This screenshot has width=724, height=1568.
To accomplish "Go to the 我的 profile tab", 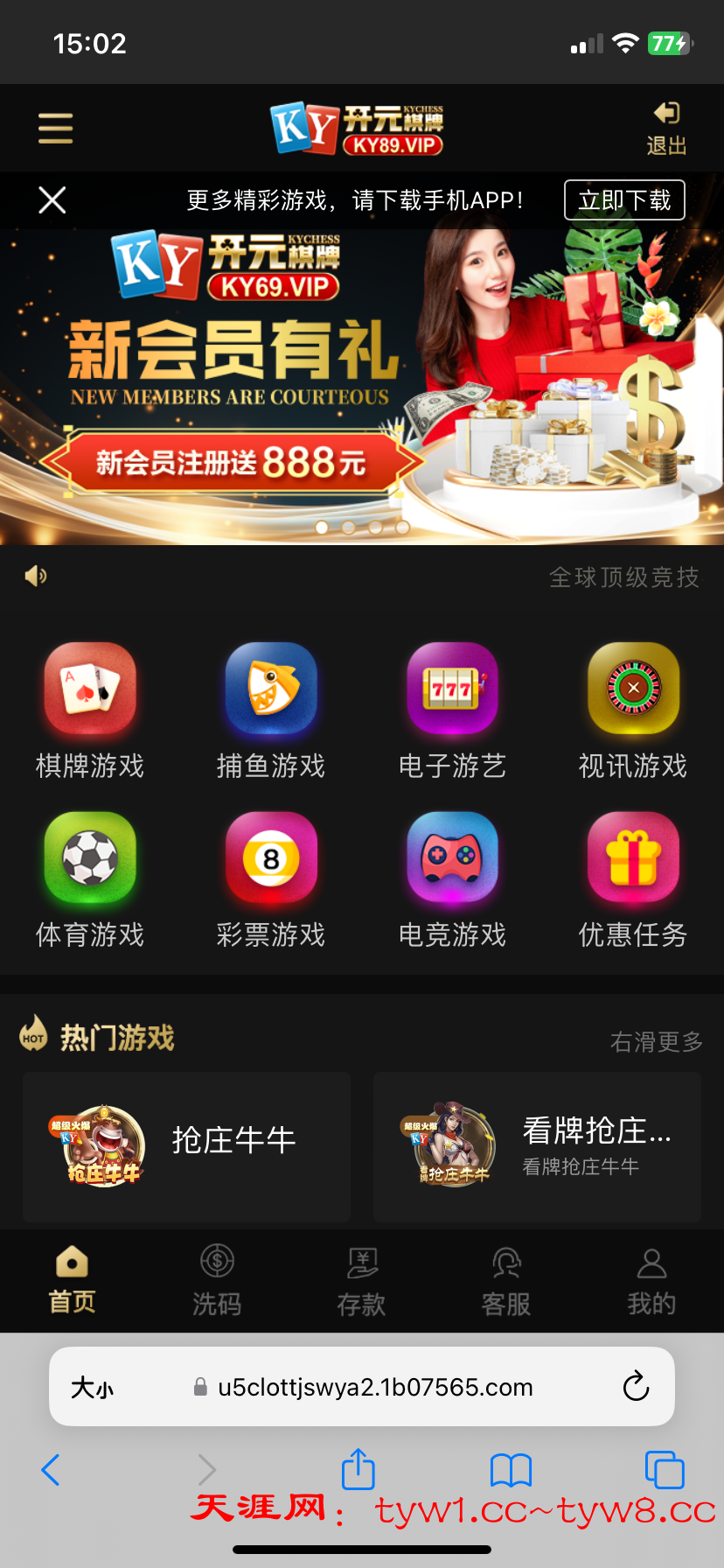I will click(651, 1281).
